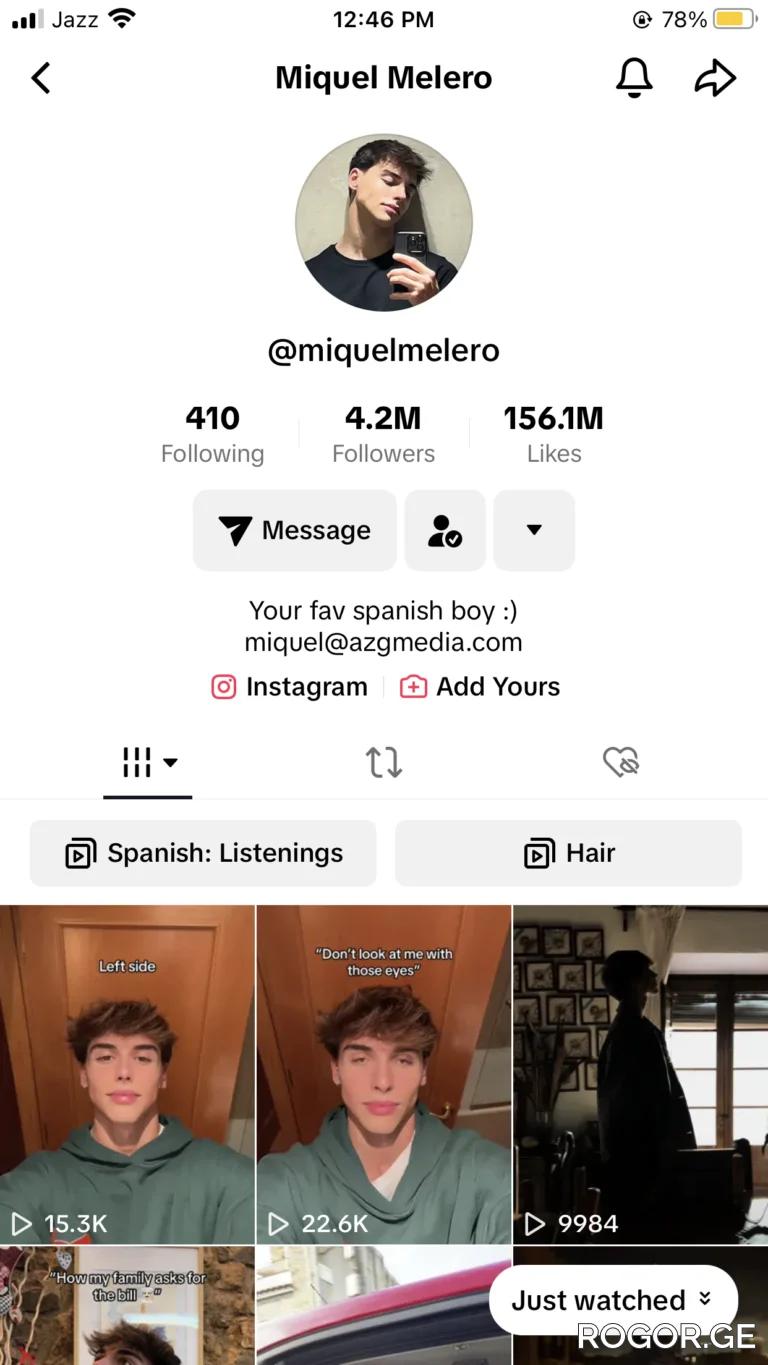Screen dimensions: 768x1365
Task: Switch to the reposts tab
Action: point(384,763)
